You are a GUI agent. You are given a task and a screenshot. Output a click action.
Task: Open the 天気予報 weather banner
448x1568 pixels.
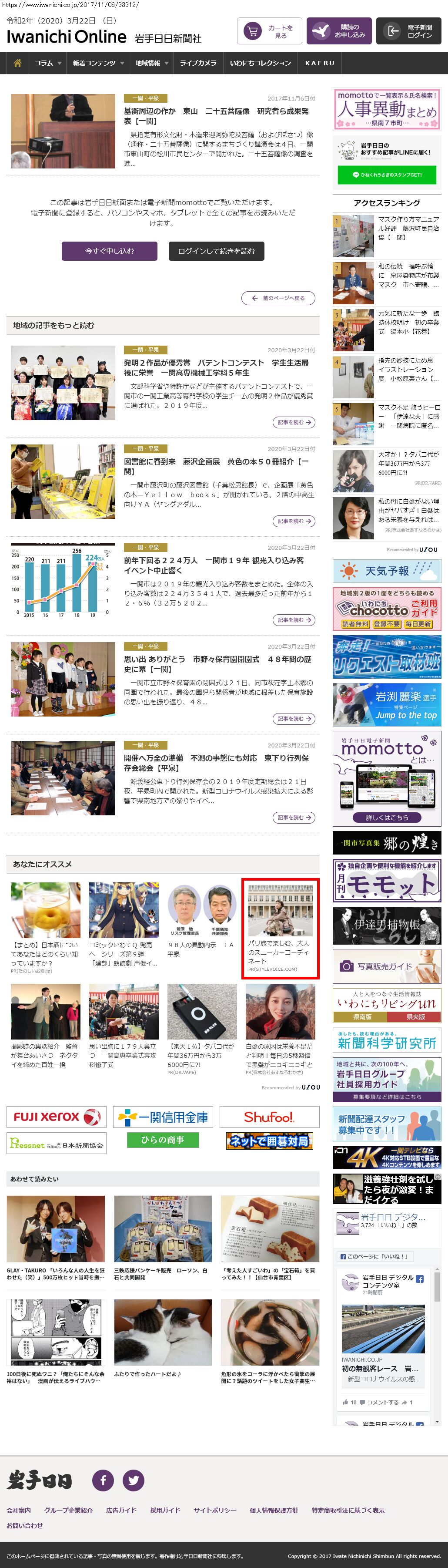387,571
